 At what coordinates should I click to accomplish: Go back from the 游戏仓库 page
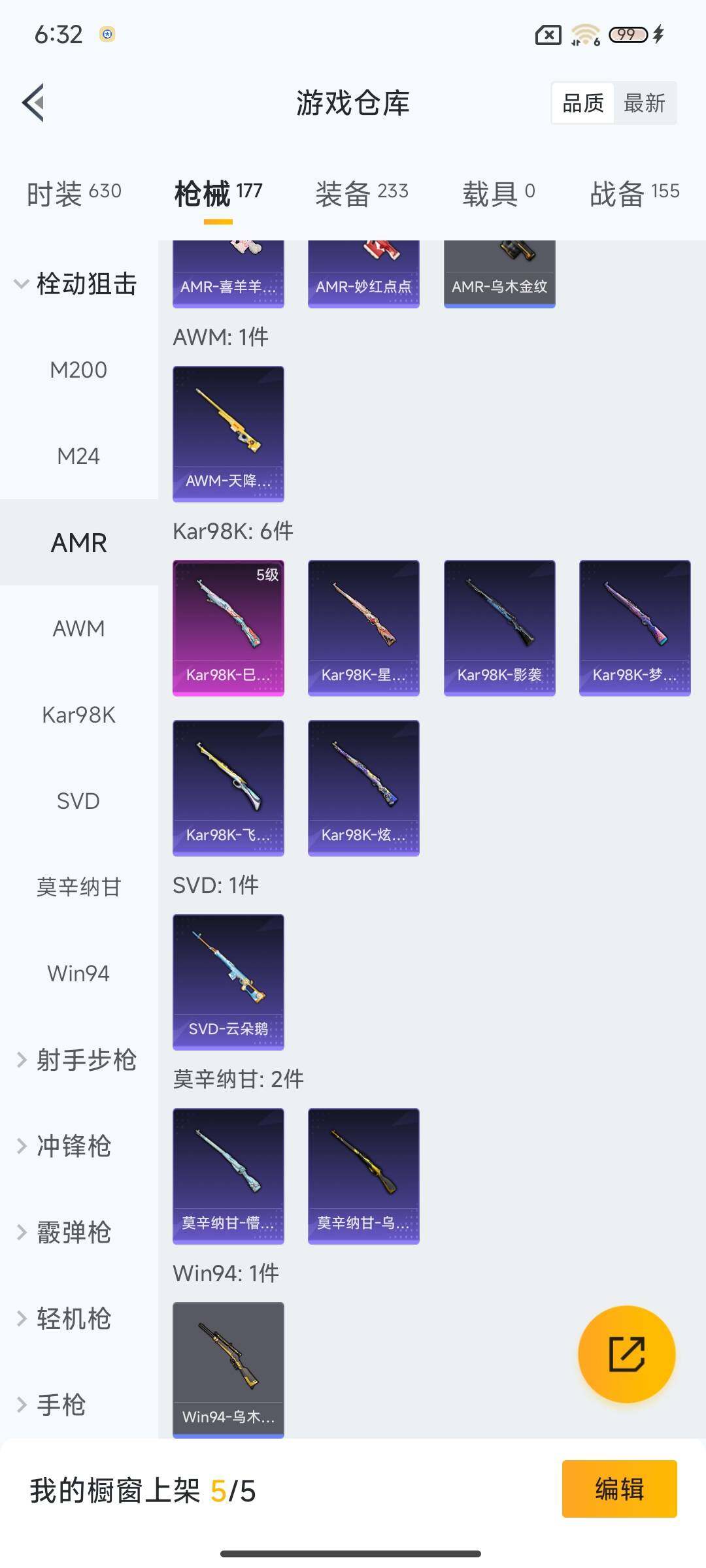click(x=34, y=103)
